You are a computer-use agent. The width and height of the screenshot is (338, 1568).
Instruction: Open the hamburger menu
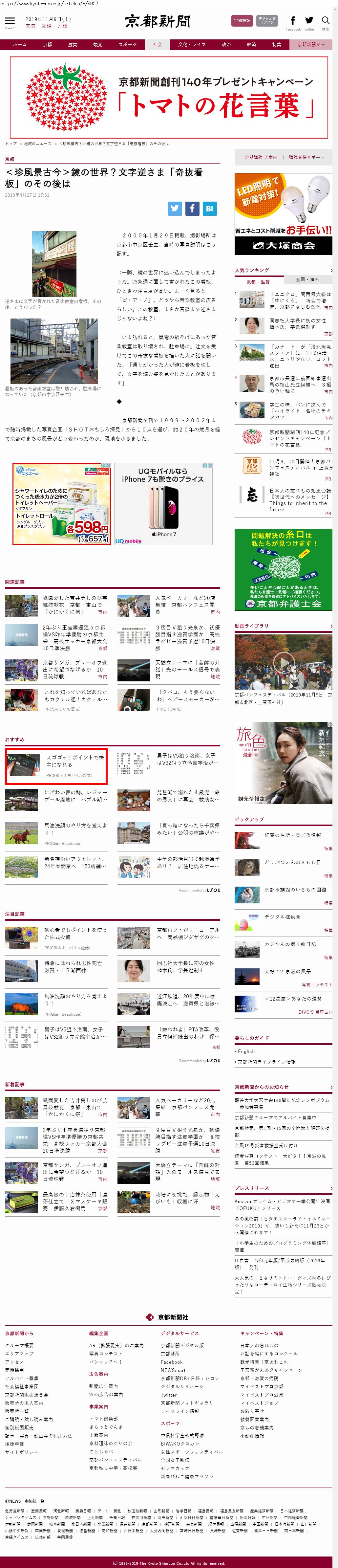[x=10, y=21]
